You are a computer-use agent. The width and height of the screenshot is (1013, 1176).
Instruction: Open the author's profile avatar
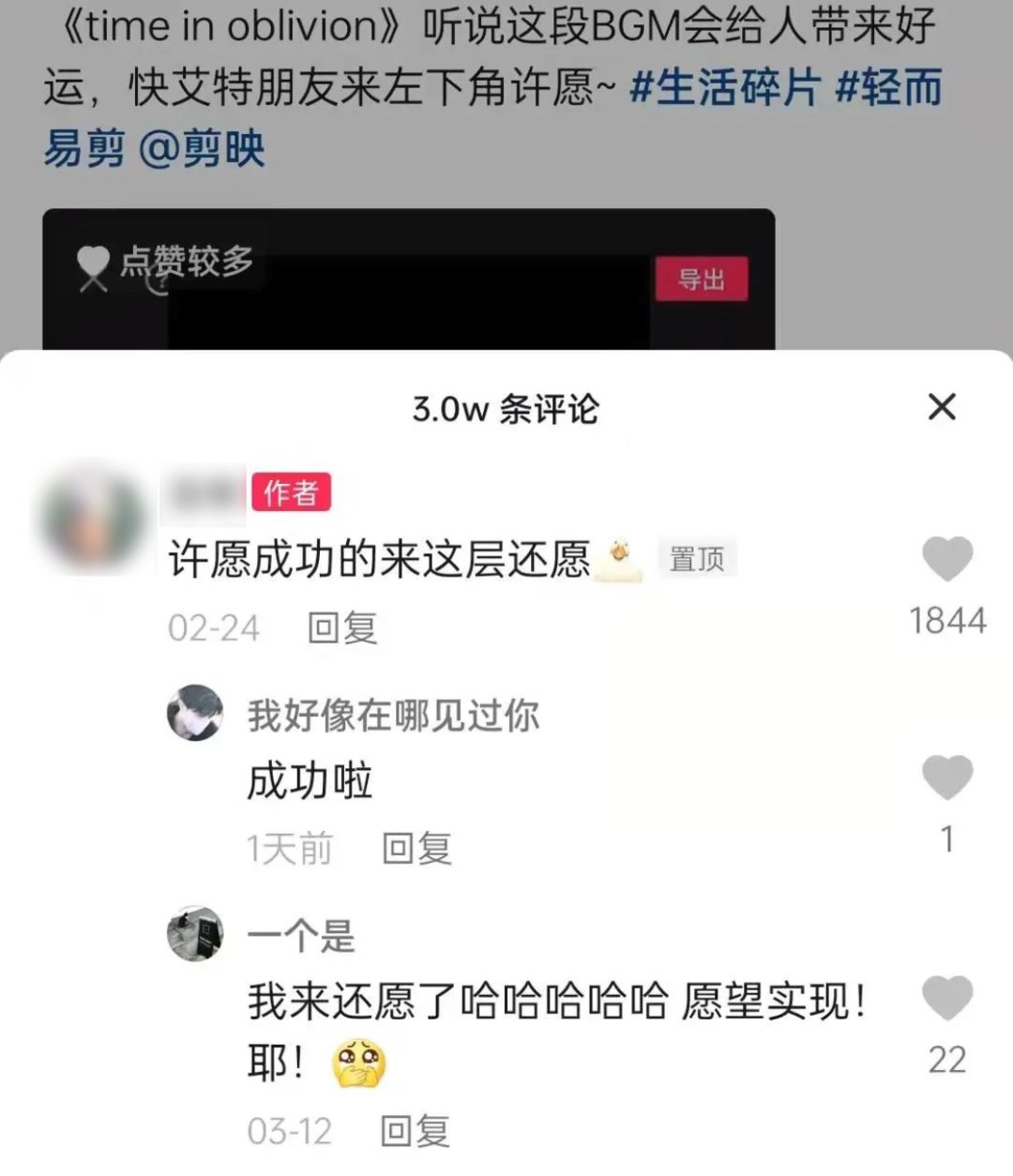pyautogui.click(x=91, y=517)
